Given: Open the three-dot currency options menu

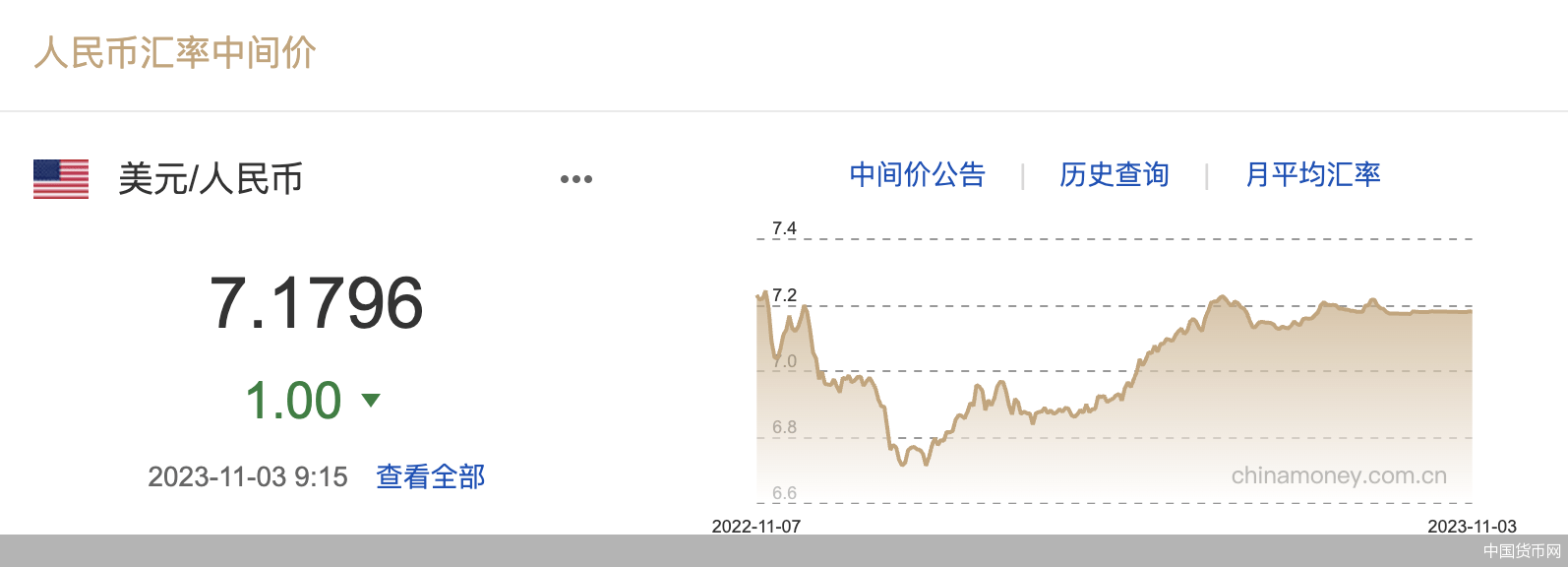Looking at the screenshot, I should coord(576,179).
